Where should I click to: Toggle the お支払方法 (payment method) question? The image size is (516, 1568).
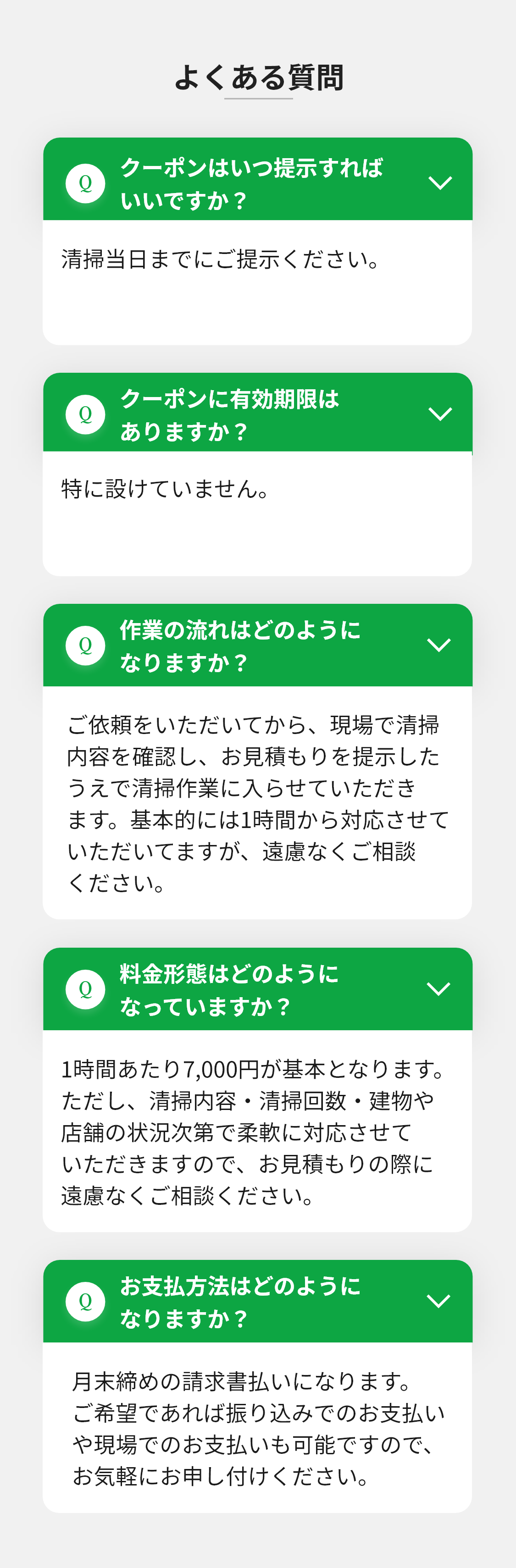438,1301
